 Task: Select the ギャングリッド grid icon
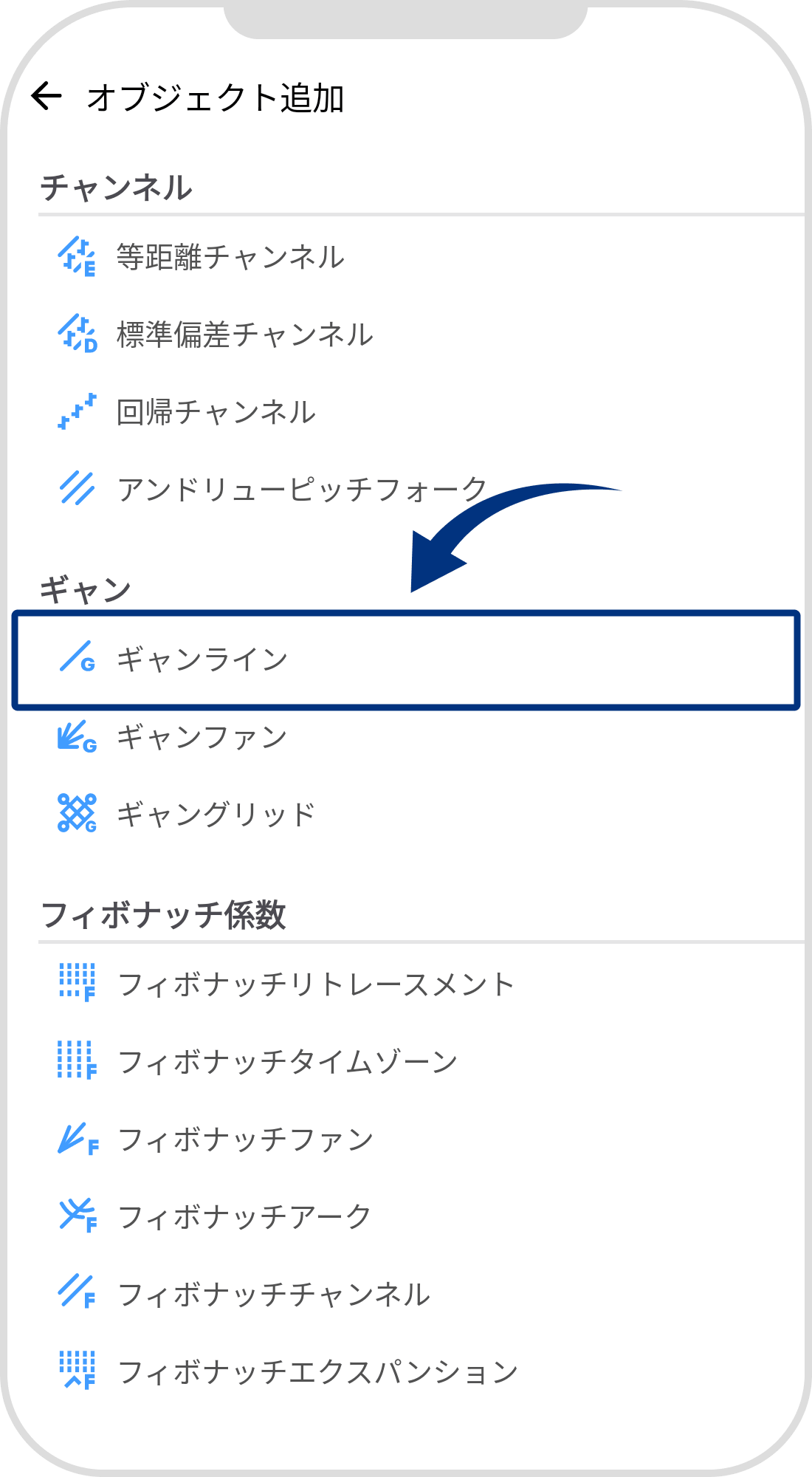(x=76, y=812)
